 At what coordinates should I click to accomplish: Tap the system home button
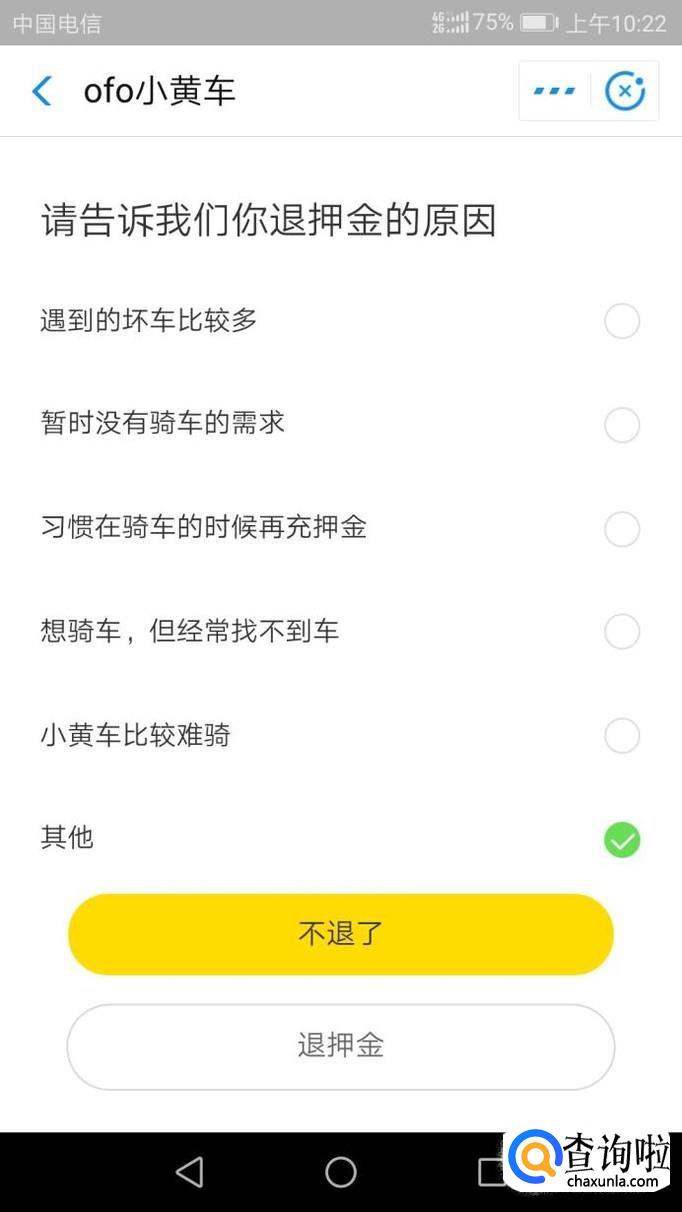click(x=341, y=1172)
